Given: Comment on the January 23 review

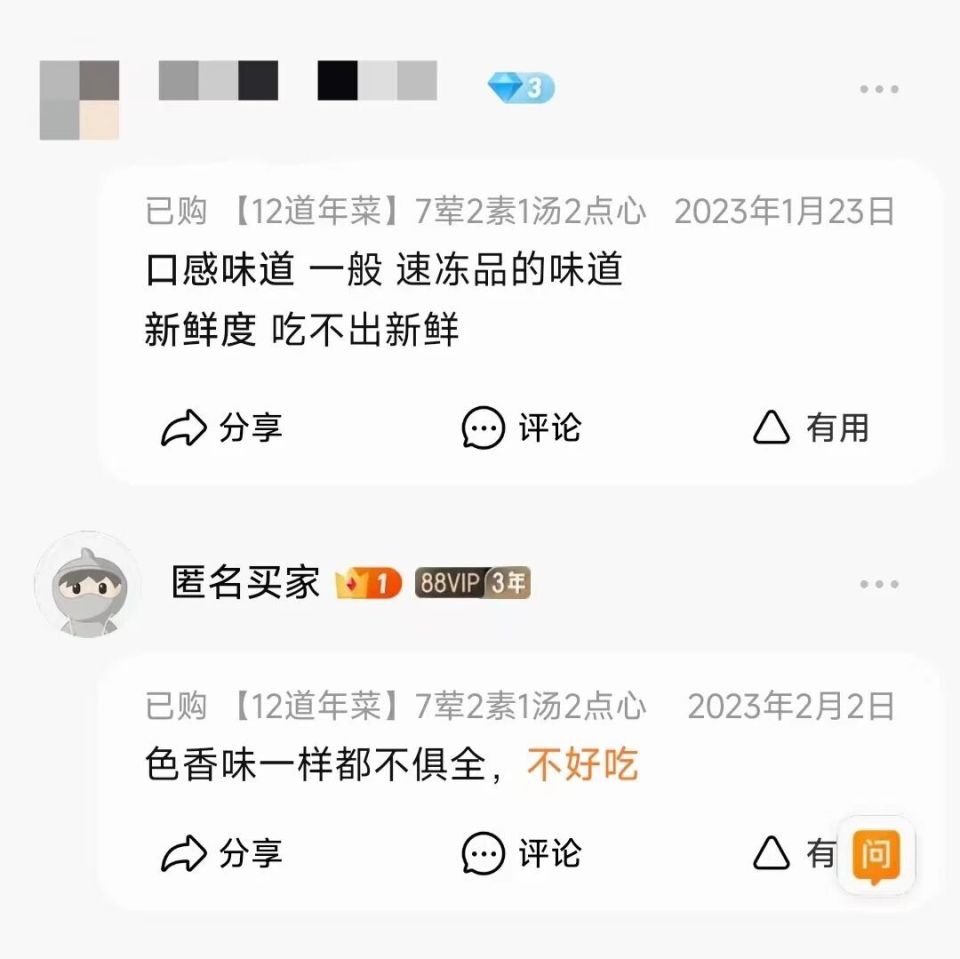Looking at the screenshot, I should (521, 427).
